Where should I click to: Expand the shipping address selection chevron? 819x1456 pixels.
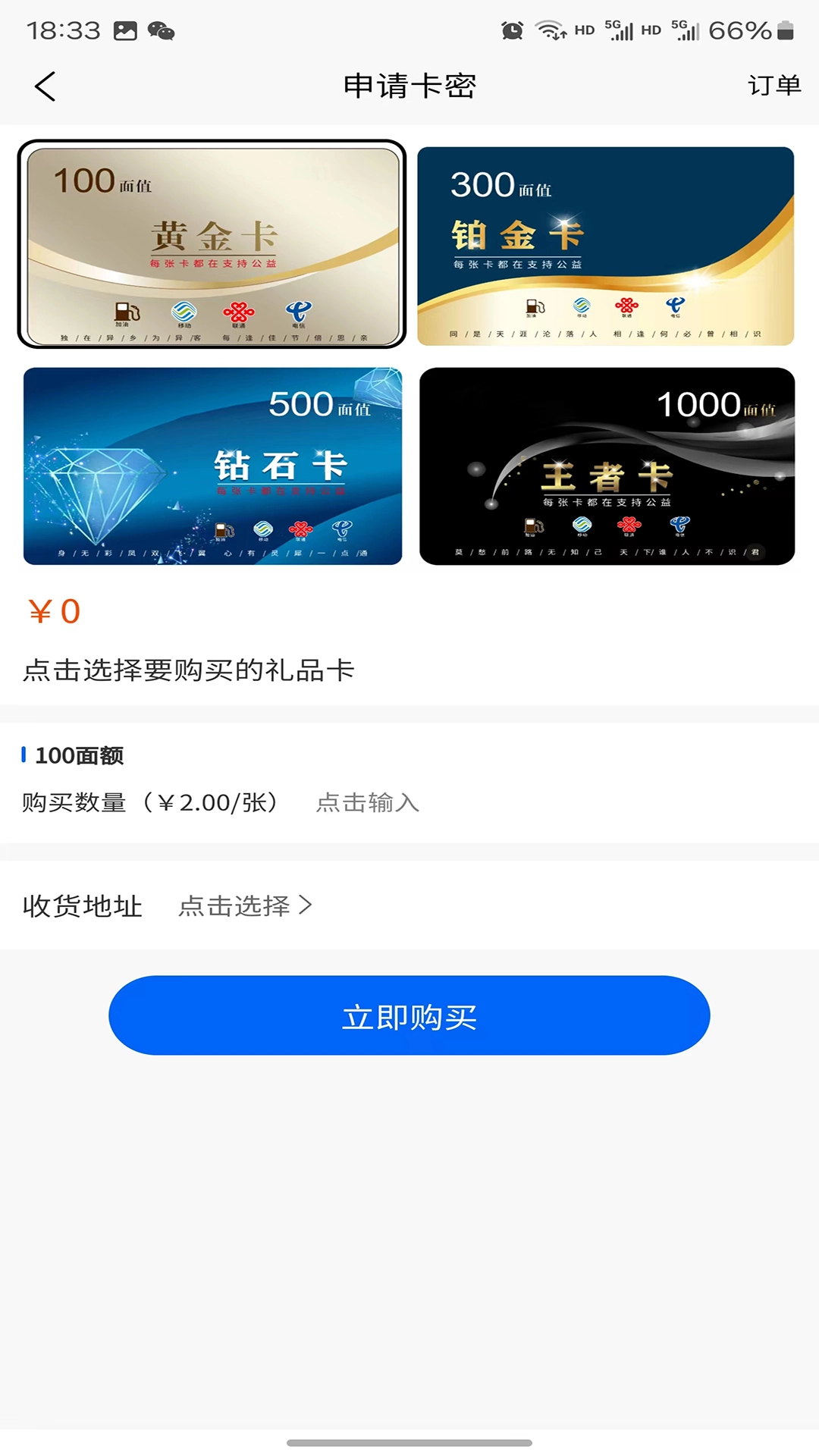pos(306,905)
